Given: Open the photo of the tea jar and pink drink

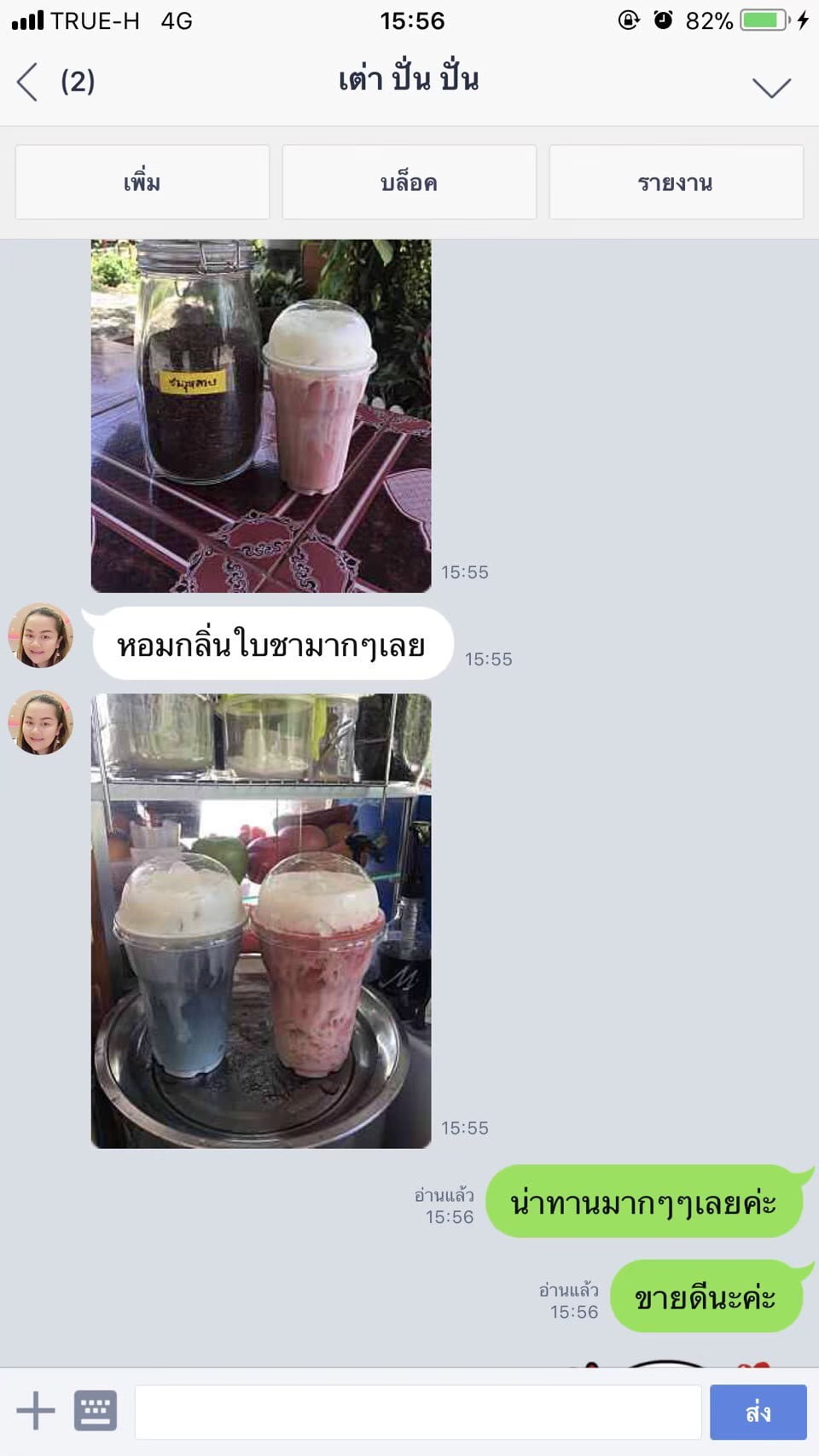Looking at the screenshot, I should [261, 416].
